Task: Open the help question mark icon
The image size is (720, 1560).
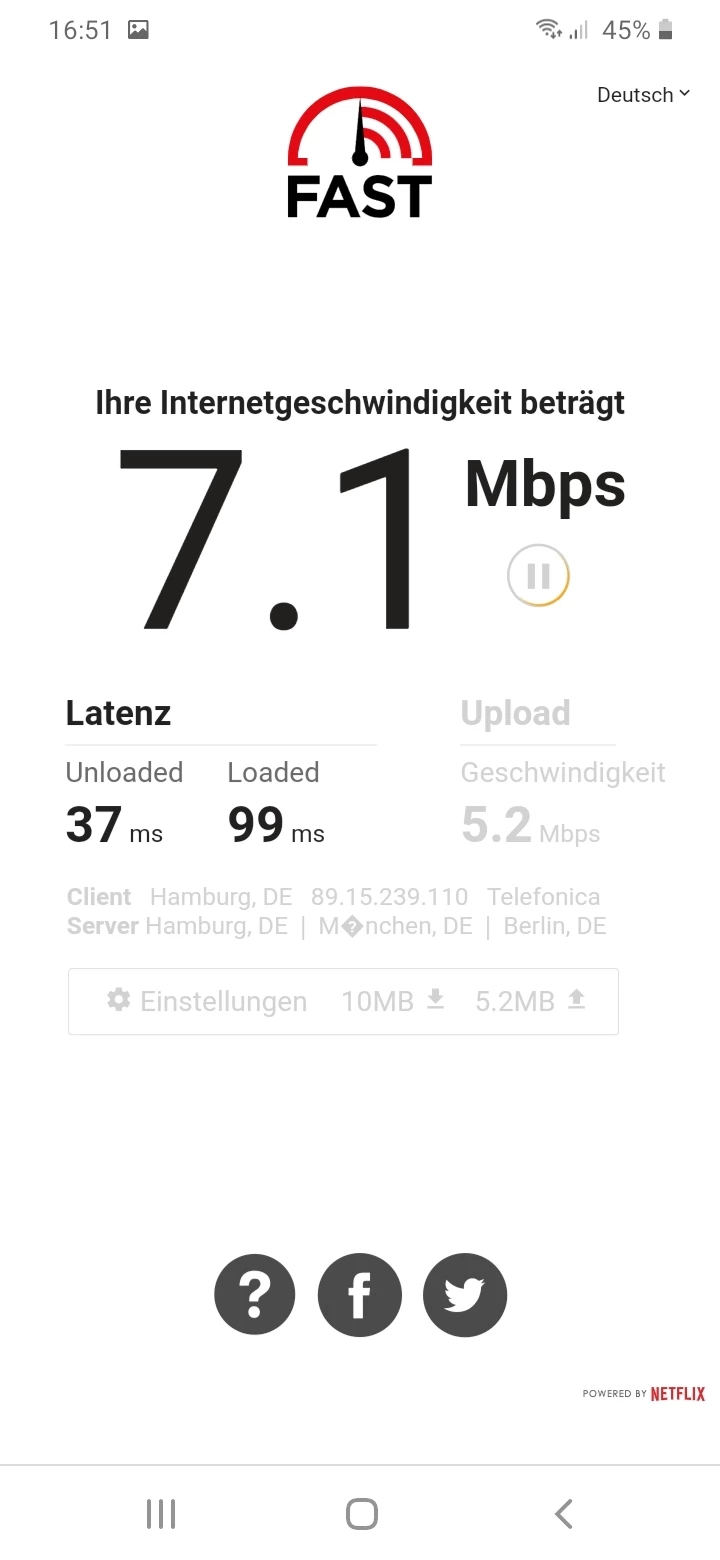Action: coord(255,1295)
